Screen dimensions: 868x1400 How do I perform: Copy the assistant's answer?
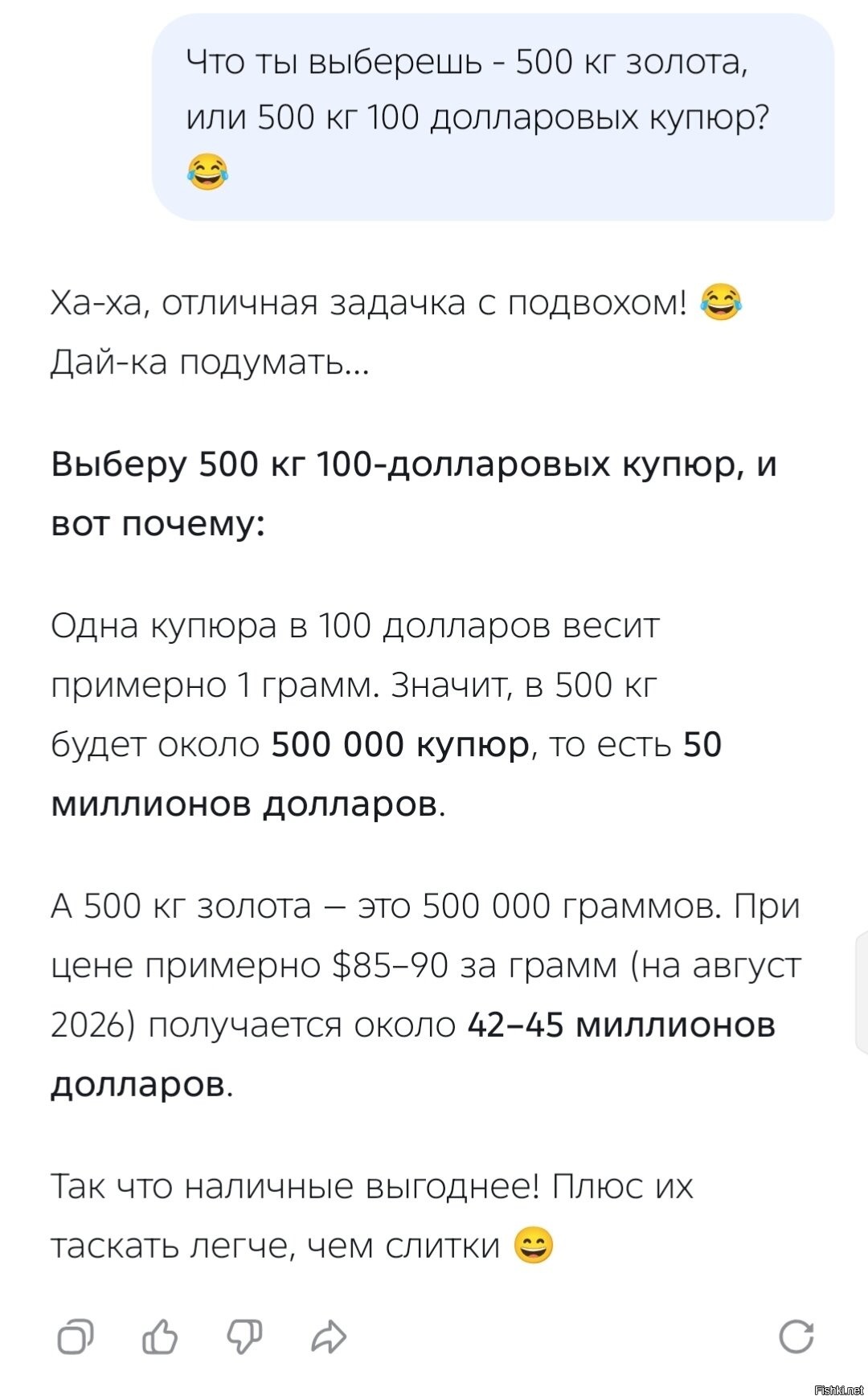(x=76, y=1337)
